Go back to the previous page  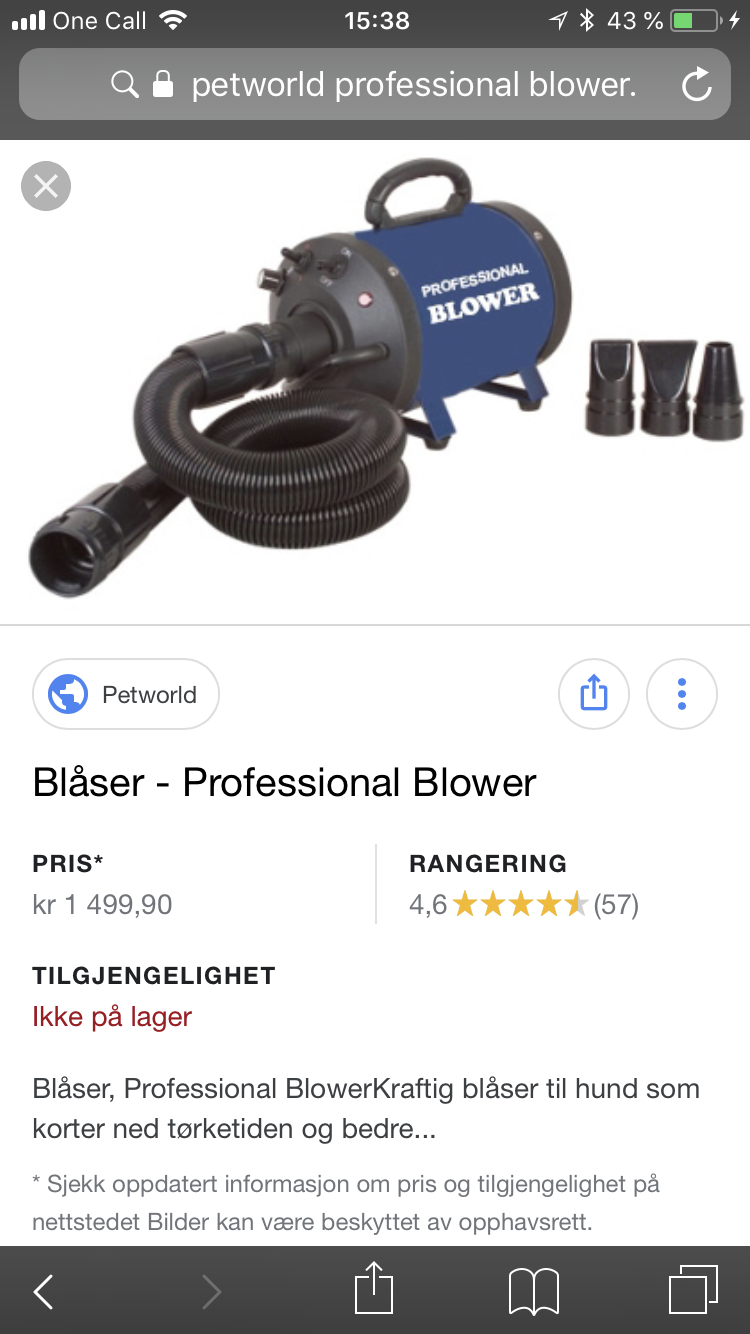[x=44, y=1292]
